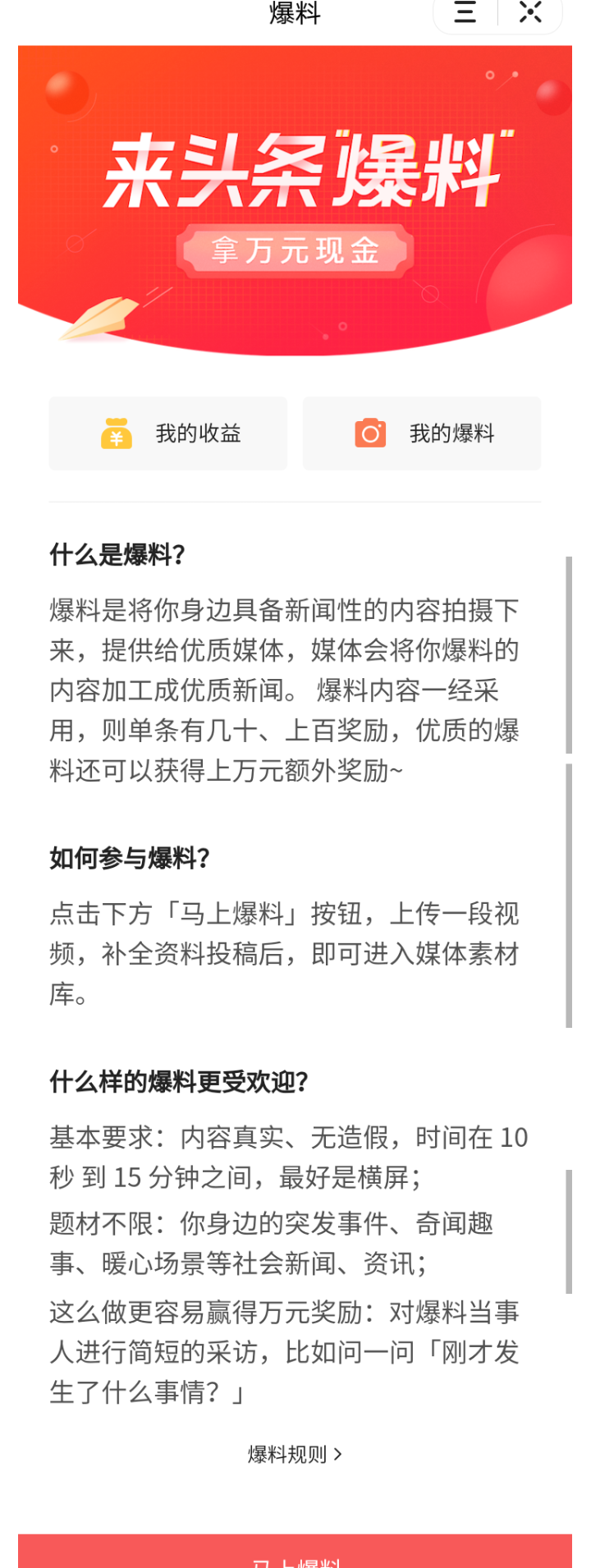Tap the 马上爆料 button
This screenshot has height=1568, width=591.
click(x=295, y=1555)
